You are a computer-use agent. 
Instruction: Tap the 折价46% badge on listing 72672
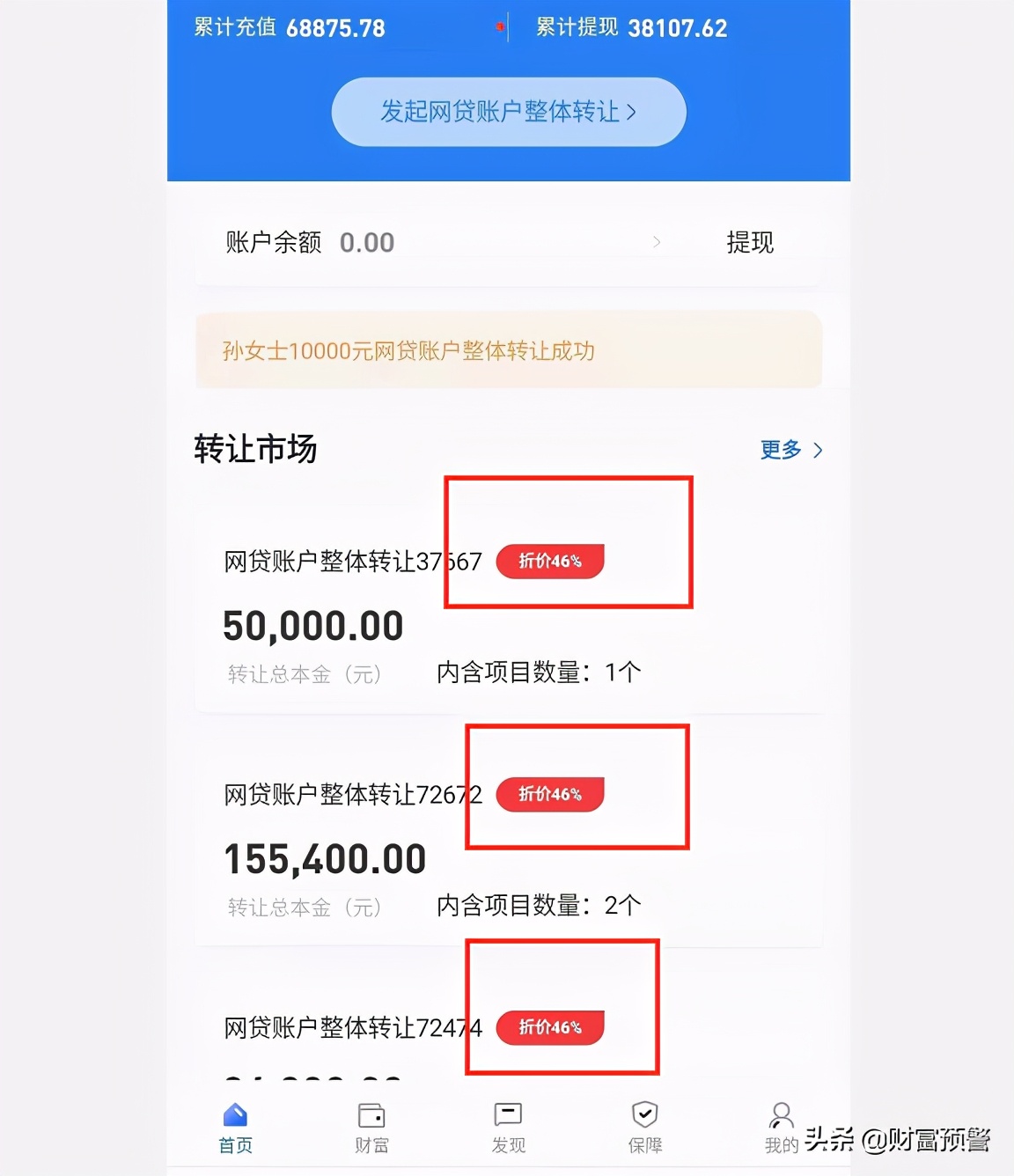click(x=549, y=795)
